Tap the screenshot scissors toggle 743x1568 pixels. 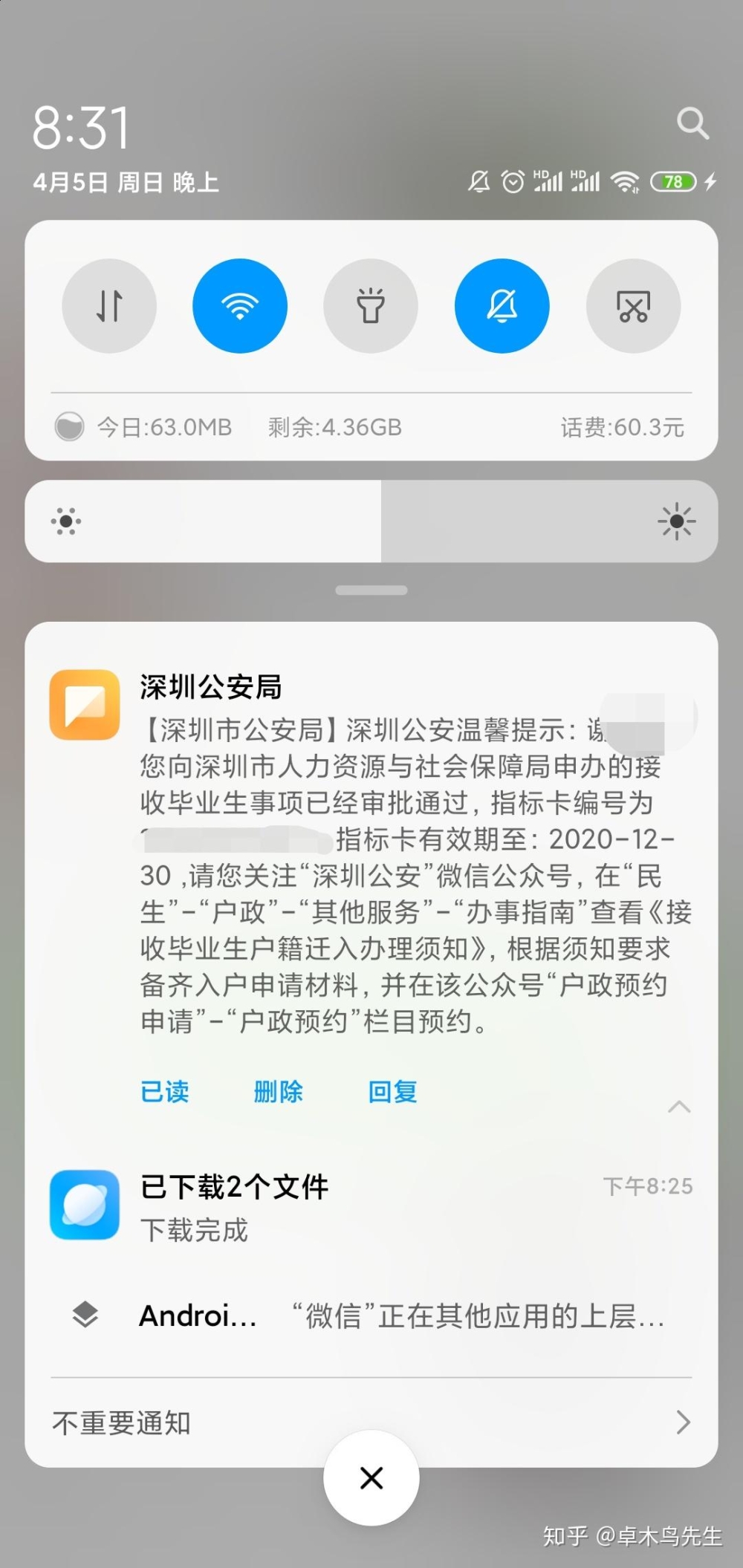point(633,305)
